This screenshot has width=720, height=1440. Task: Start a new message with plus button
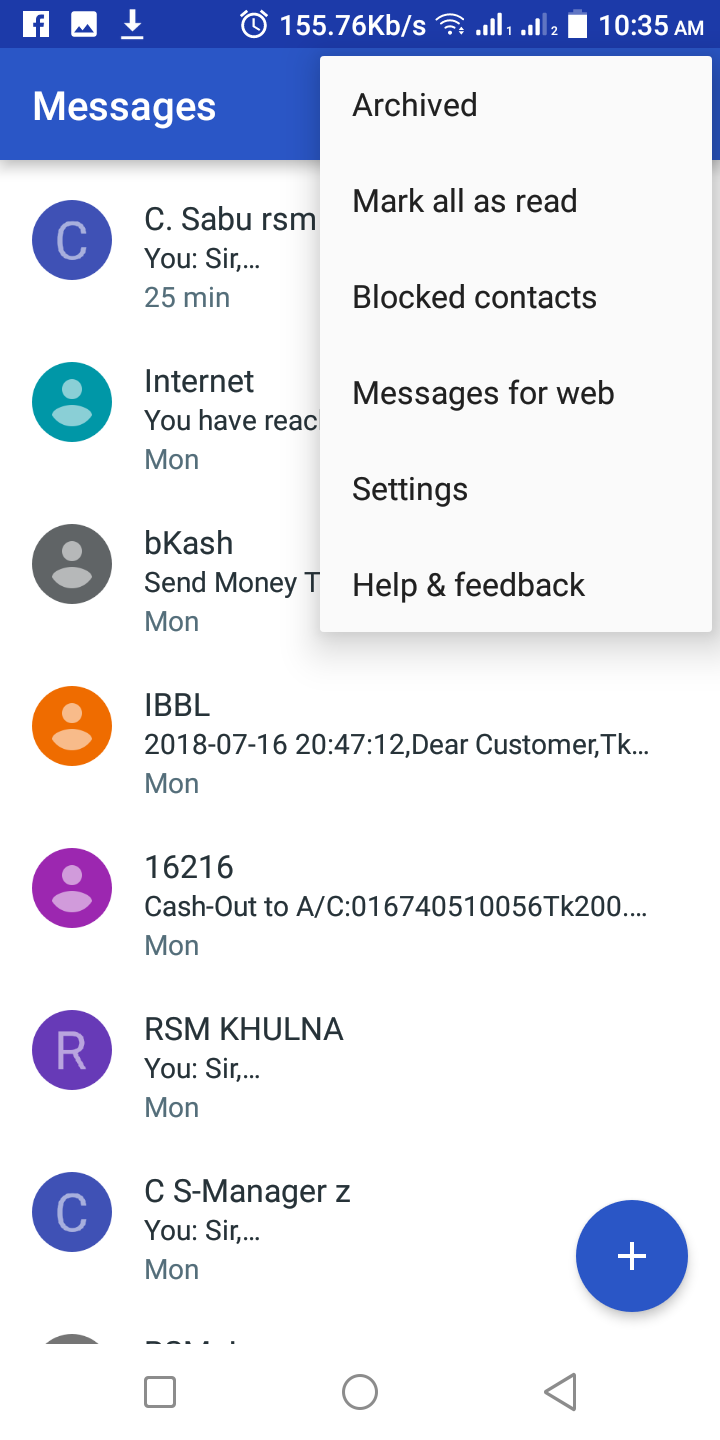pos(631,1256)
